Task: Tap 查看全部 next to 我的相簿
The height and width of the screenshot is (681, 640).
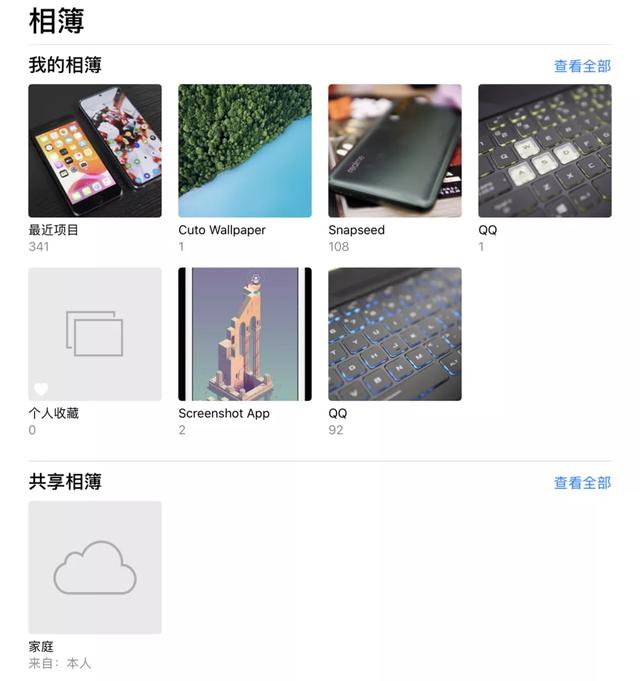Action: (582, 66)
